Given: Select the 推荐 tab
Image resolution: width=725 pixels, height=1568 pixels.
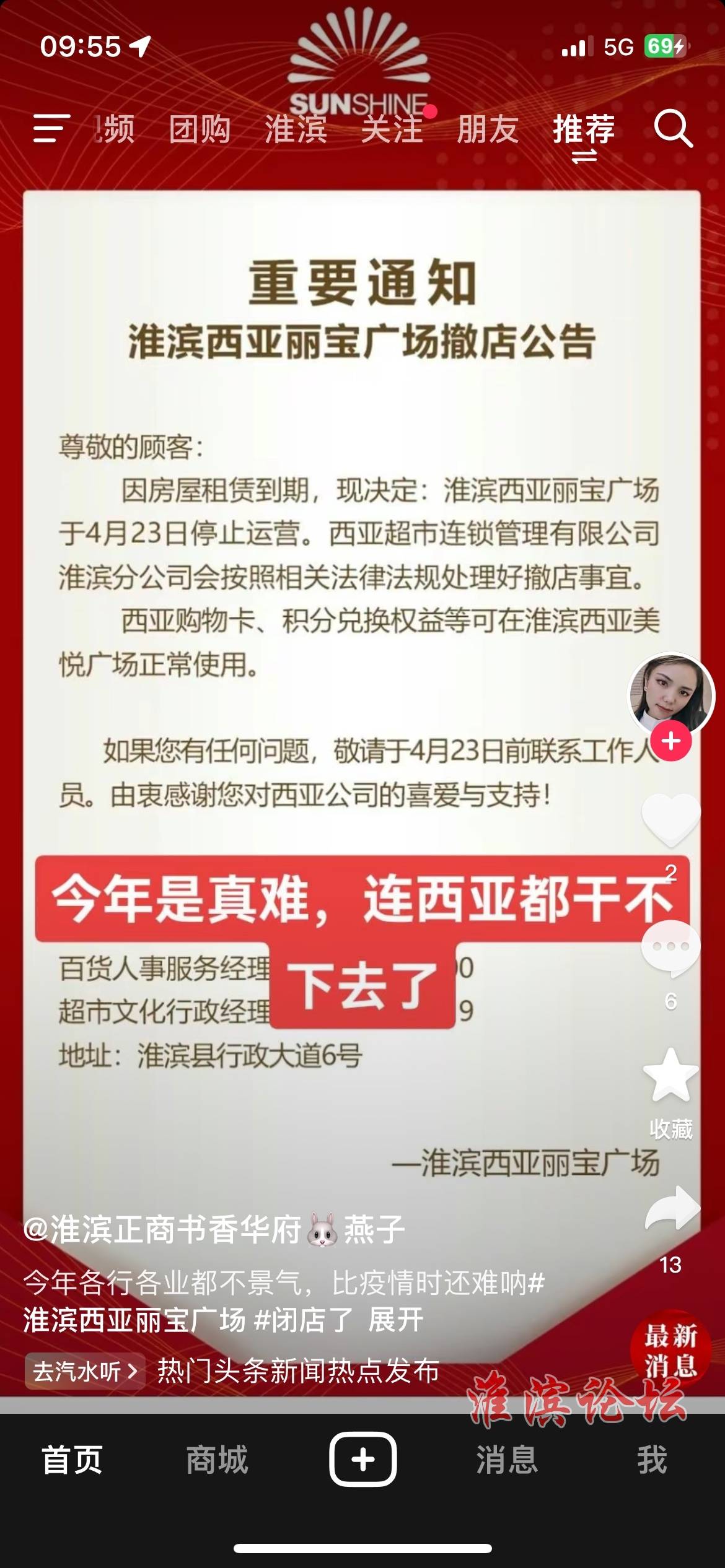Looking at the screenshot, I should click(584, 130).
